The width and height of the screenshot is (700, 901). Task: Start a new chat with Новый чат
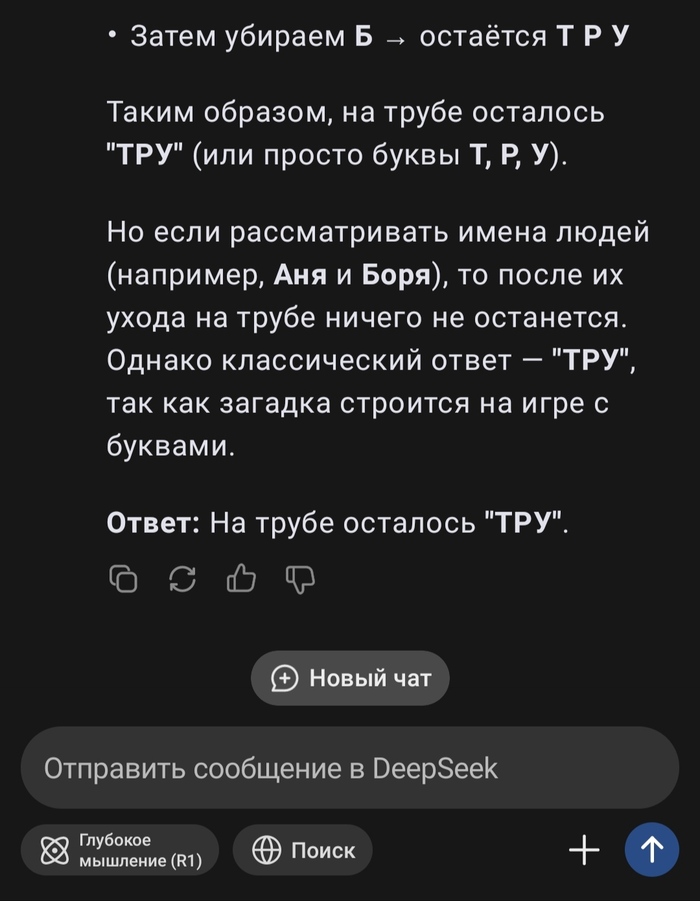pyautogui.click(x=350, y=679)
